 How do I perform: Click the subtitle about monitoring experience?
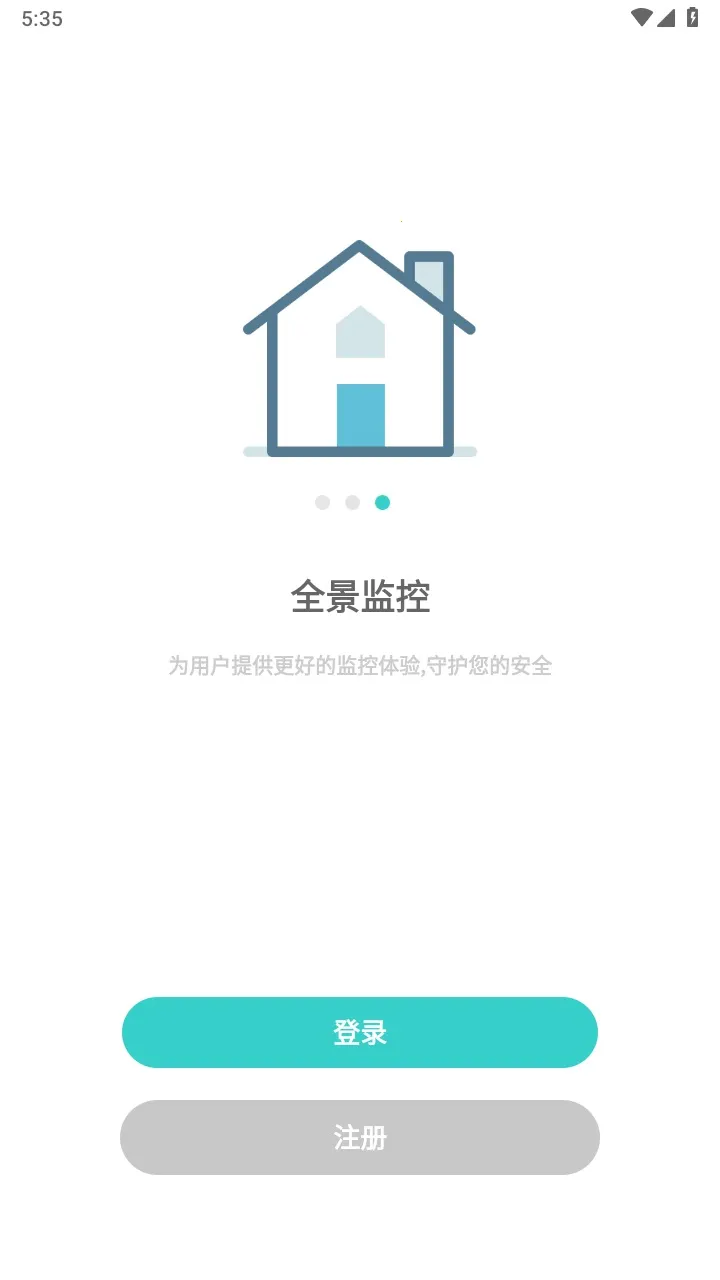click(x=360, y=666)
